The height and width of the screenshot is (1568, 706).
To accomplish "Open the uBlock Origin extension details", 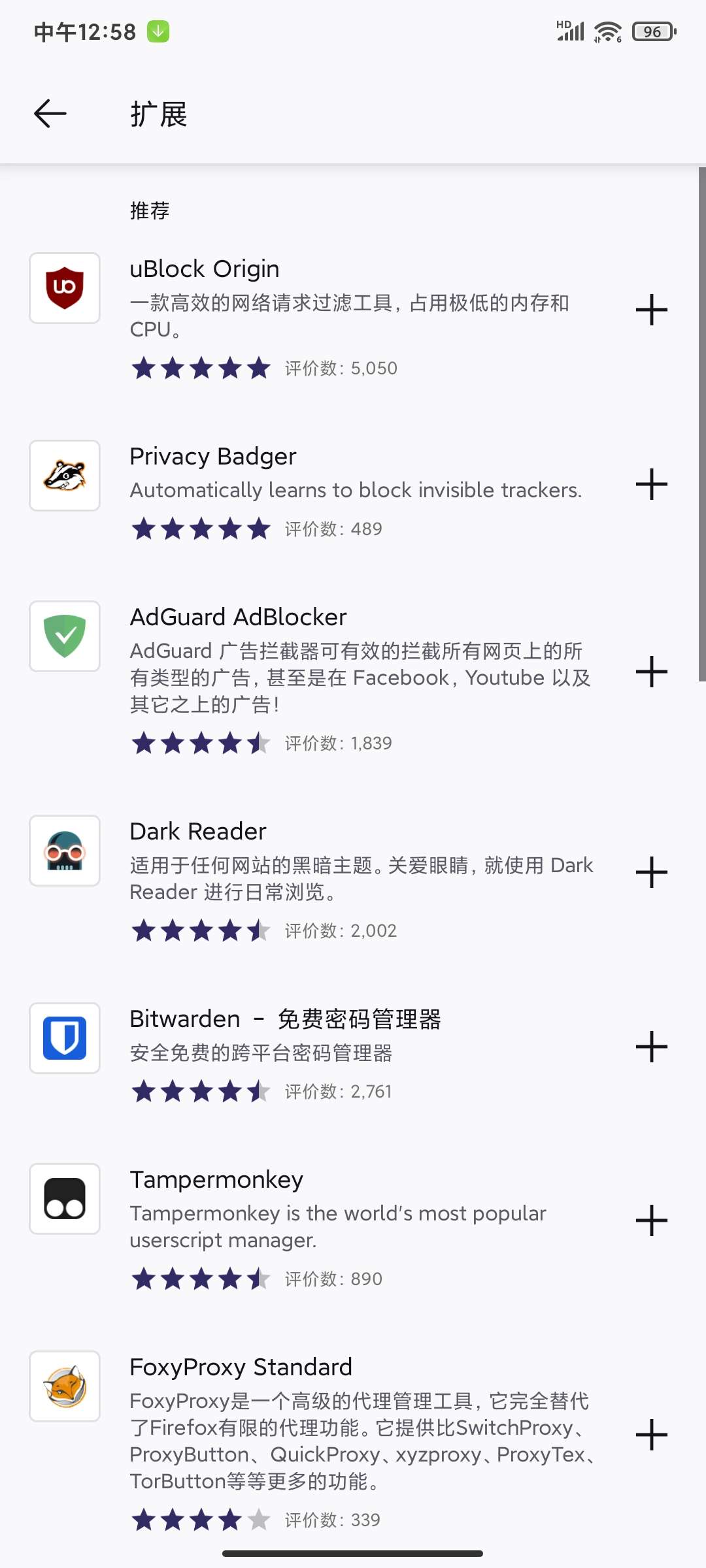I will (205, 268).
